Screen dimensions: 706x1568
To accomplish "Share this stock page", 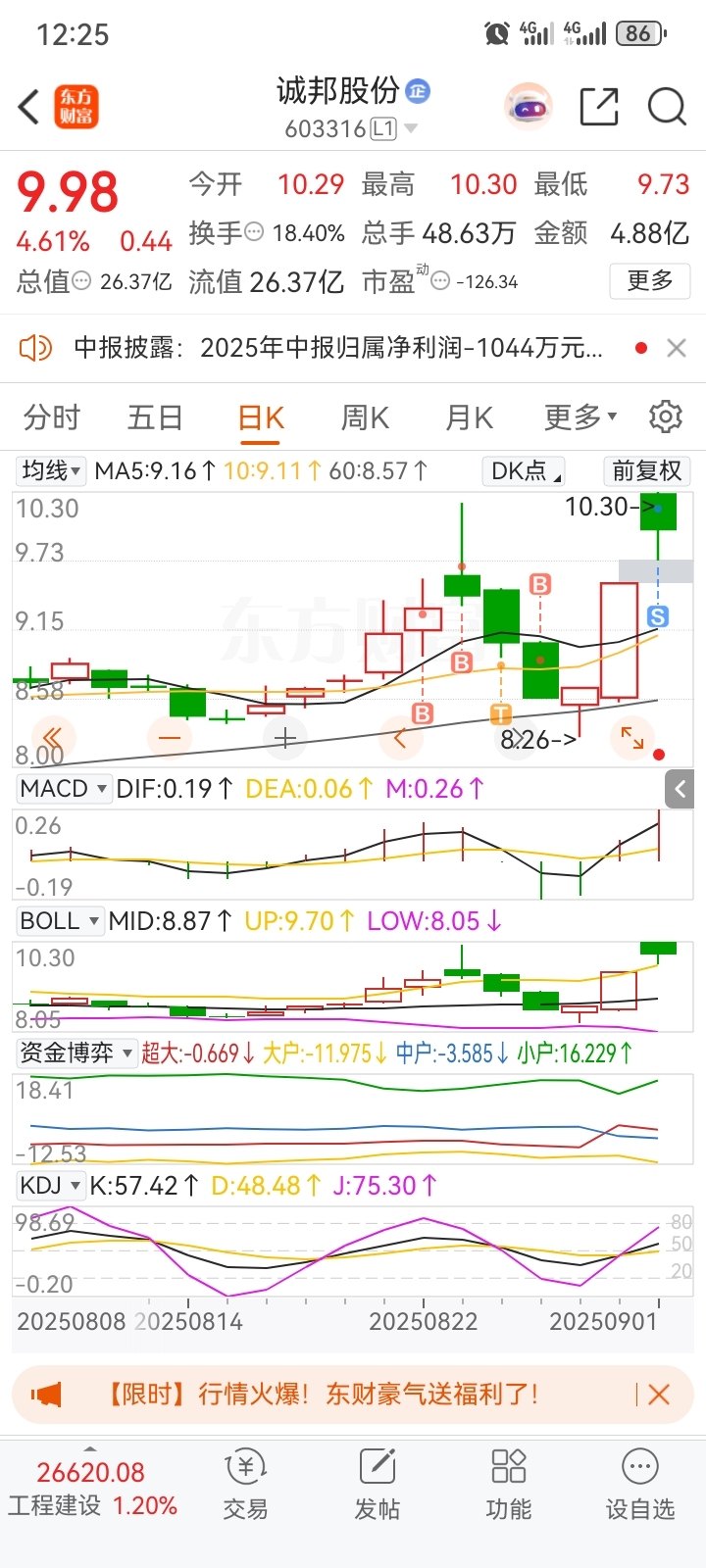I will tap(599, 107).
